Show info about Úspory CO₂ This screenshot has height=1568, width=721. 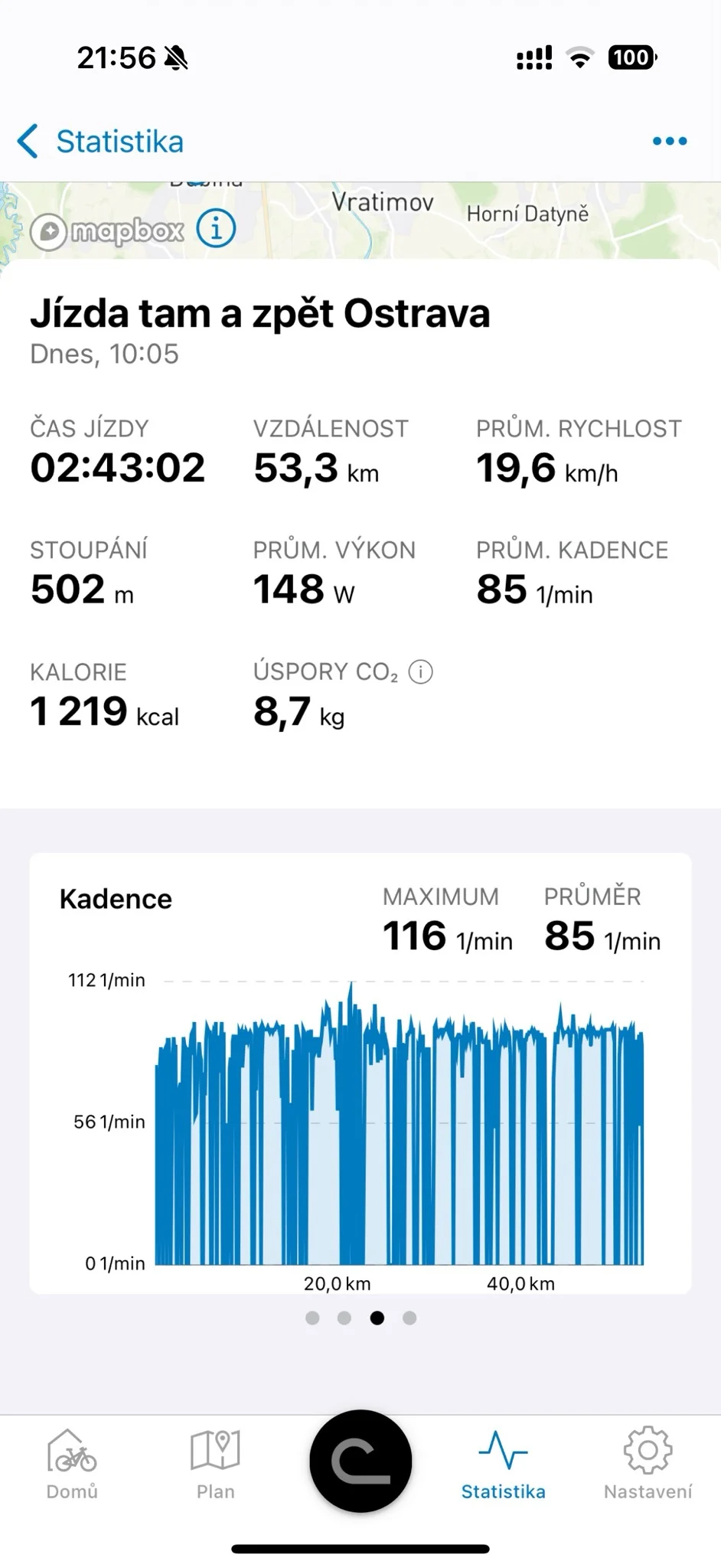click(421, 671)
